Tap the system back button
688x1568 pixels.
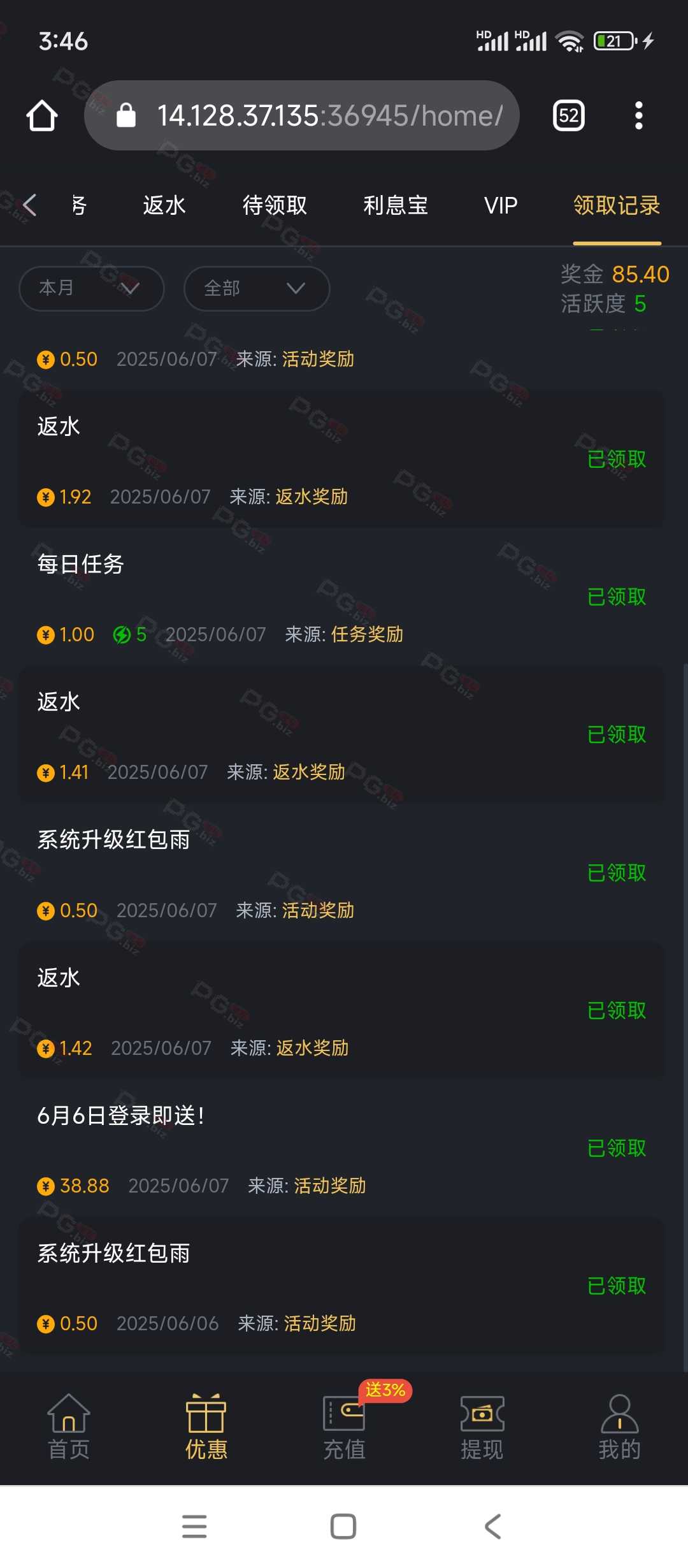(x=493, y=1527)
